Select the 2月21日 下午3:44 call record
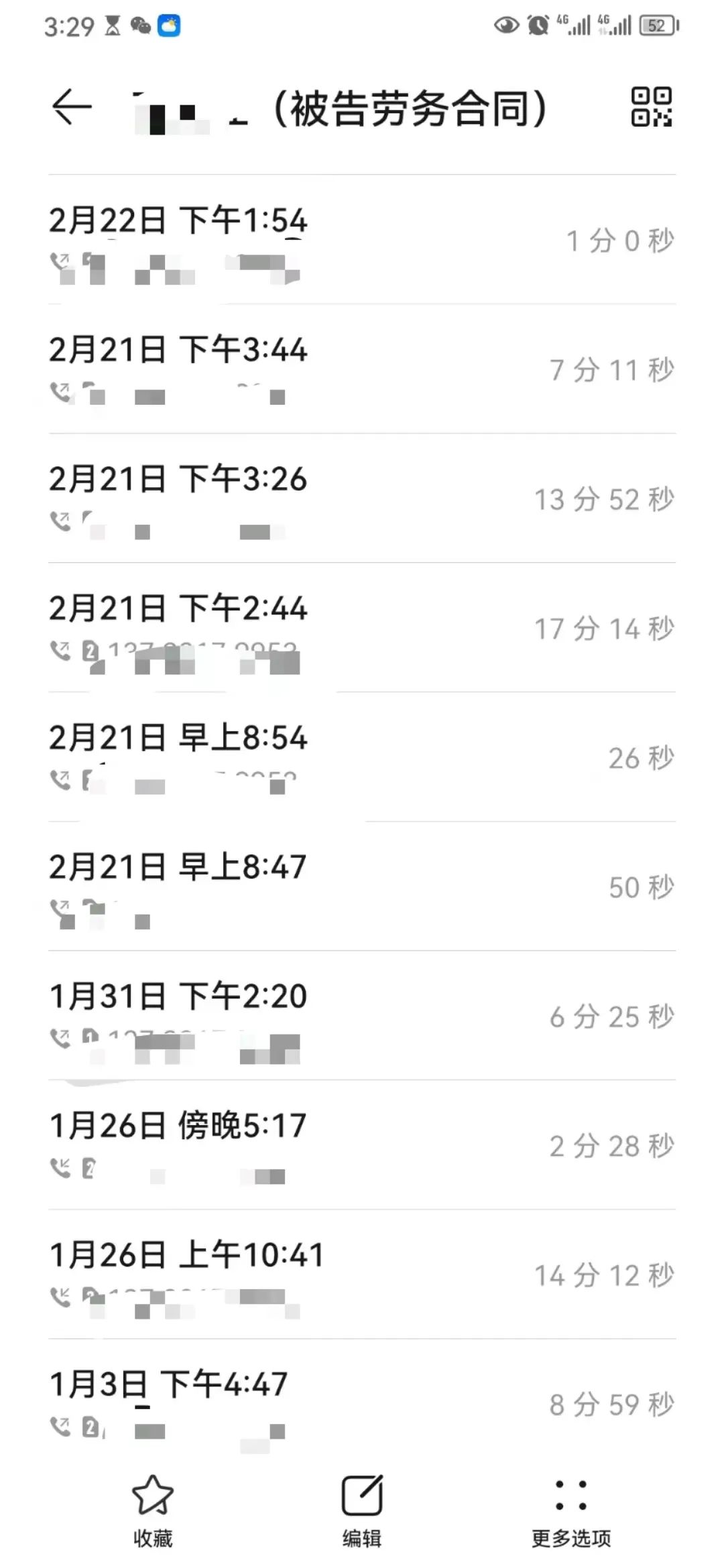724x1568 pixels. 362,369
